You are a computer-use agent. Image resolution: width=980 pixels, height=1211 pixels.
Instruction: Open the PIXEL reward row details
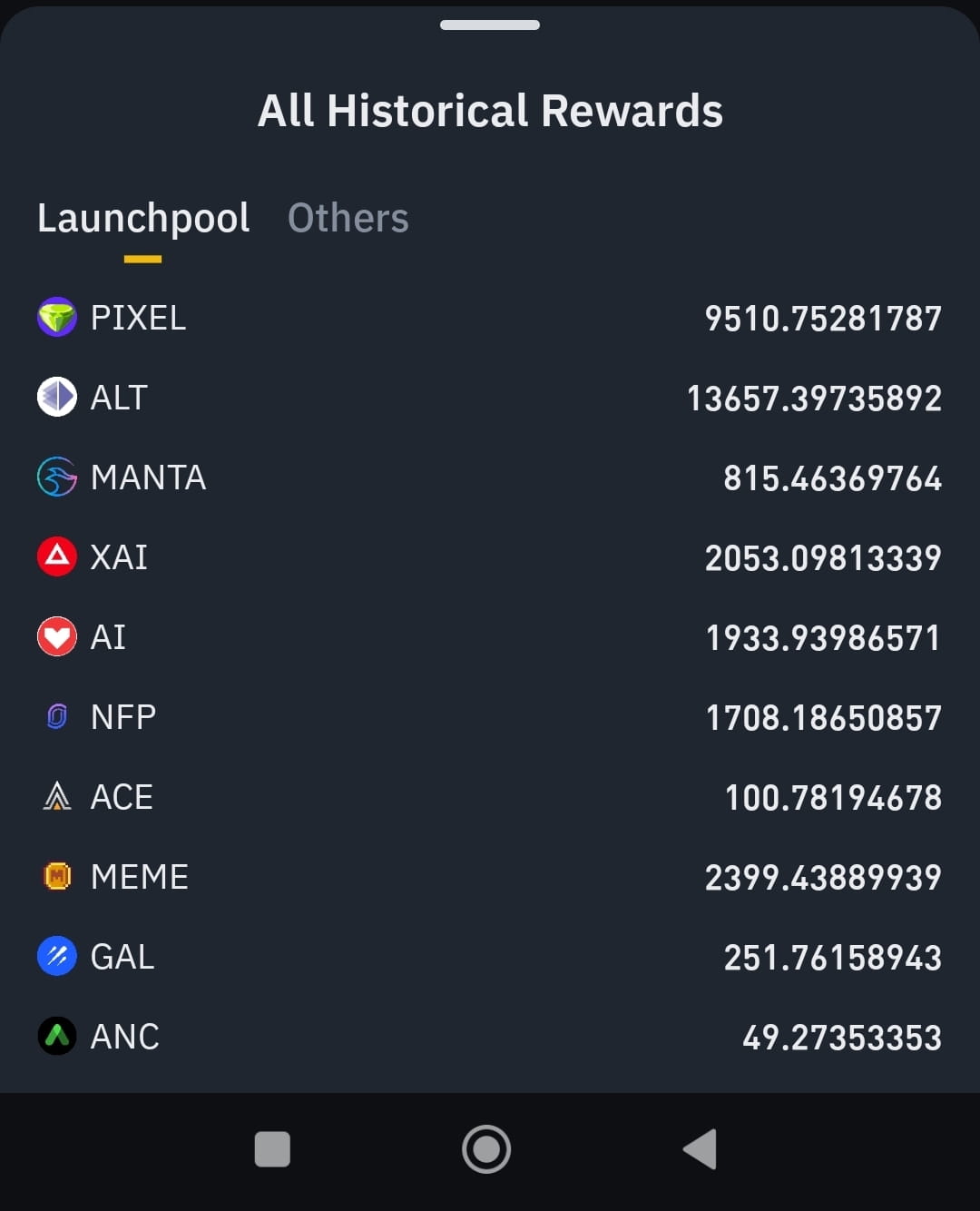tap(490, 318)
